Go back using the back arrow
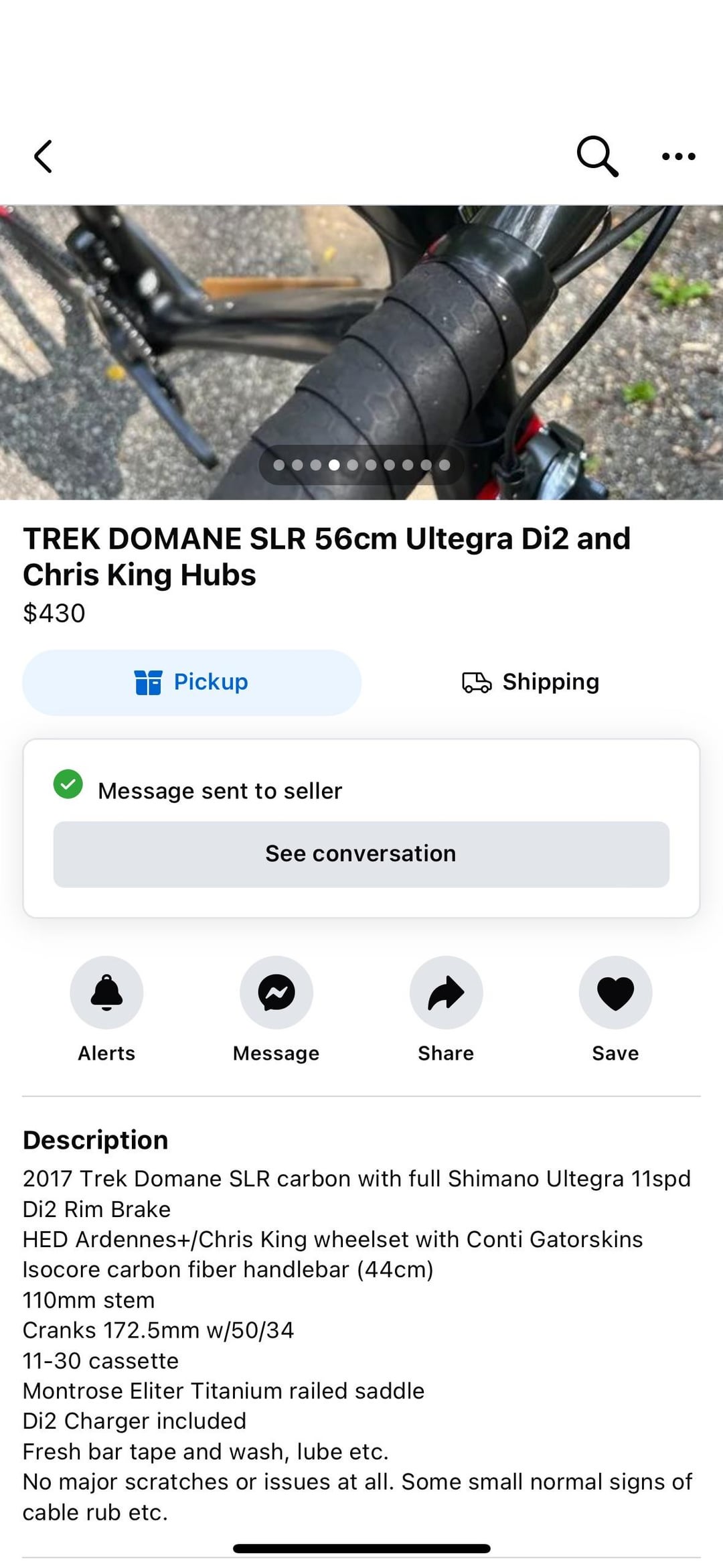The height and width of the screenshot is (1568, 723). click(x=44, y=157)
